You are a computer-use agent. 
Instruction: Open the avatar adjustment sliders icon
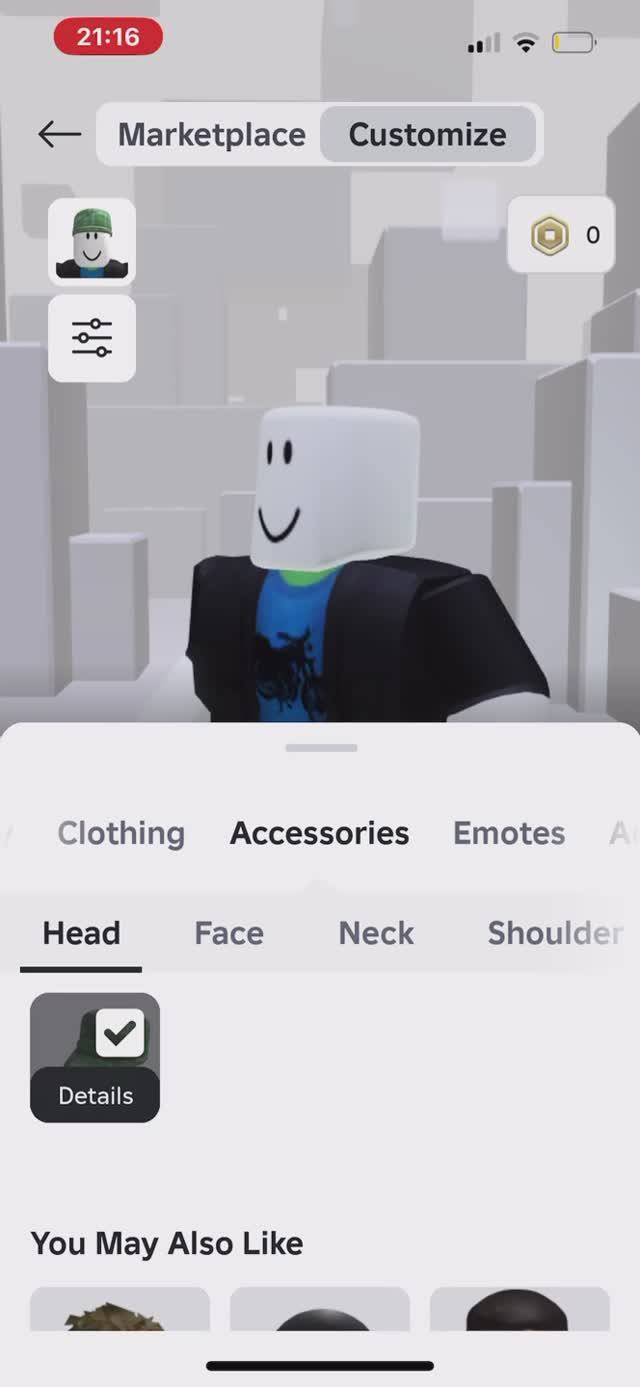point(91,338)
